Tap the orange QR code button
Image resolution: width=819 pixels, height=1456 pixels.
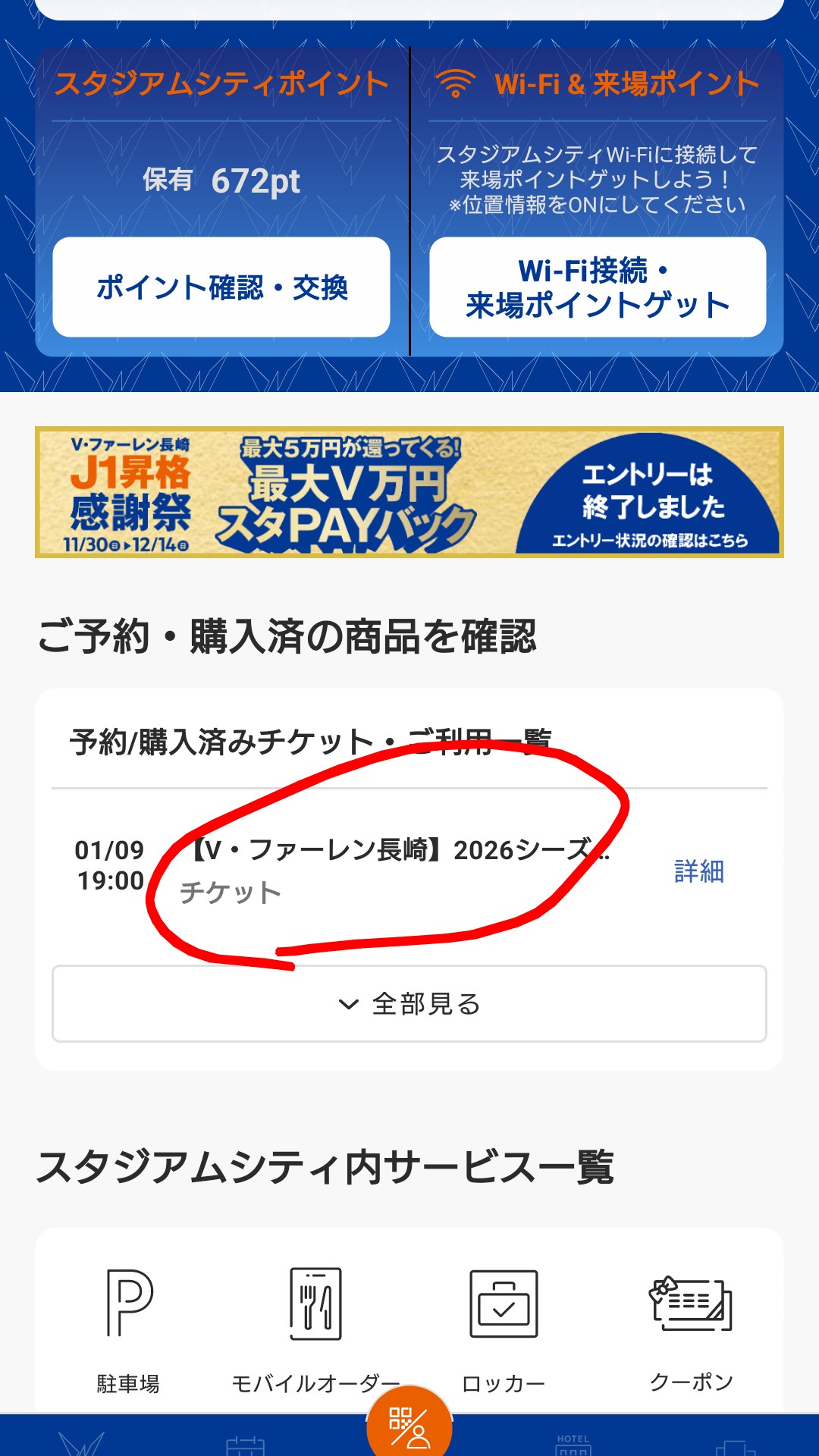(x=409, y=1426)
